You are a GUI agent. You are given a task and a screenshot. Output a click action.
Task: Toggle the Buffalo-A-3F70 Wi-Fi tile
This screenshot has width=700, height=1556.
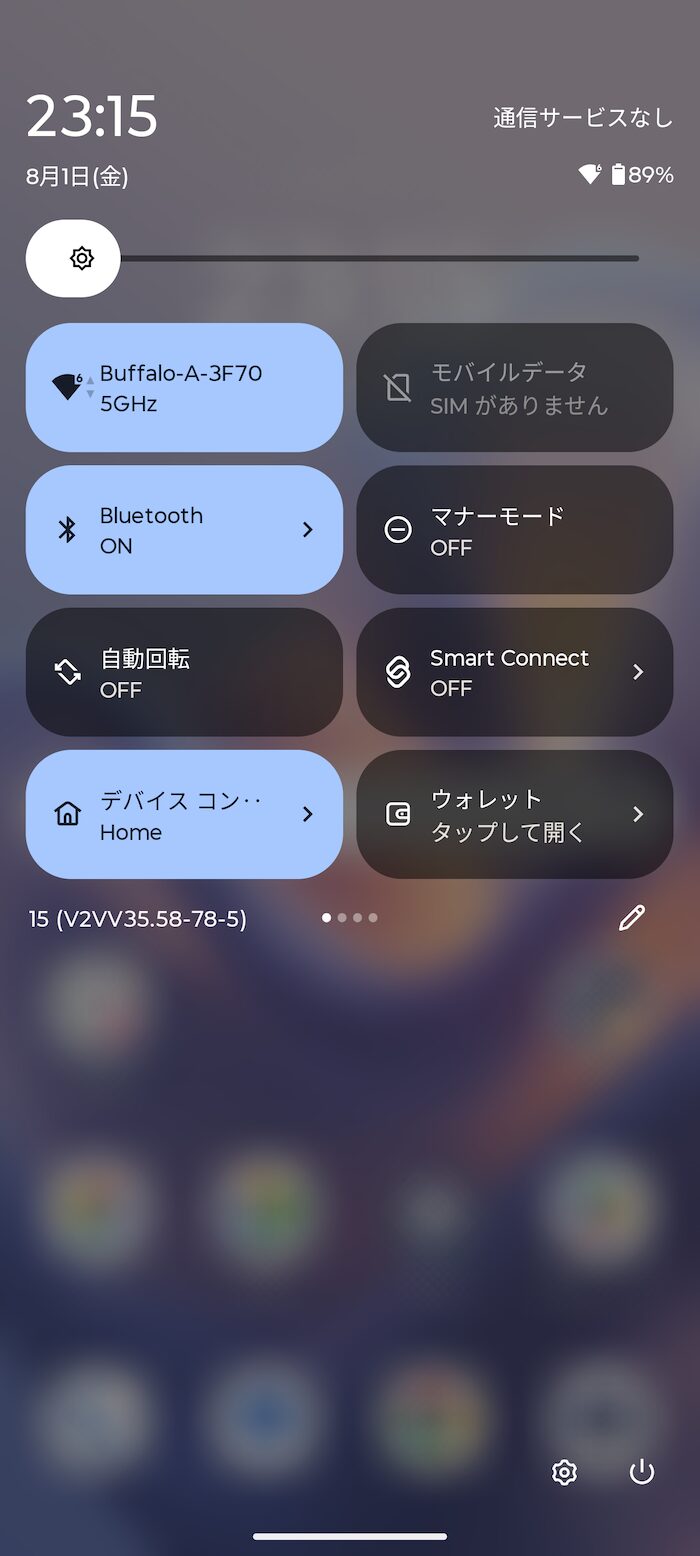[x=184, y=387]
